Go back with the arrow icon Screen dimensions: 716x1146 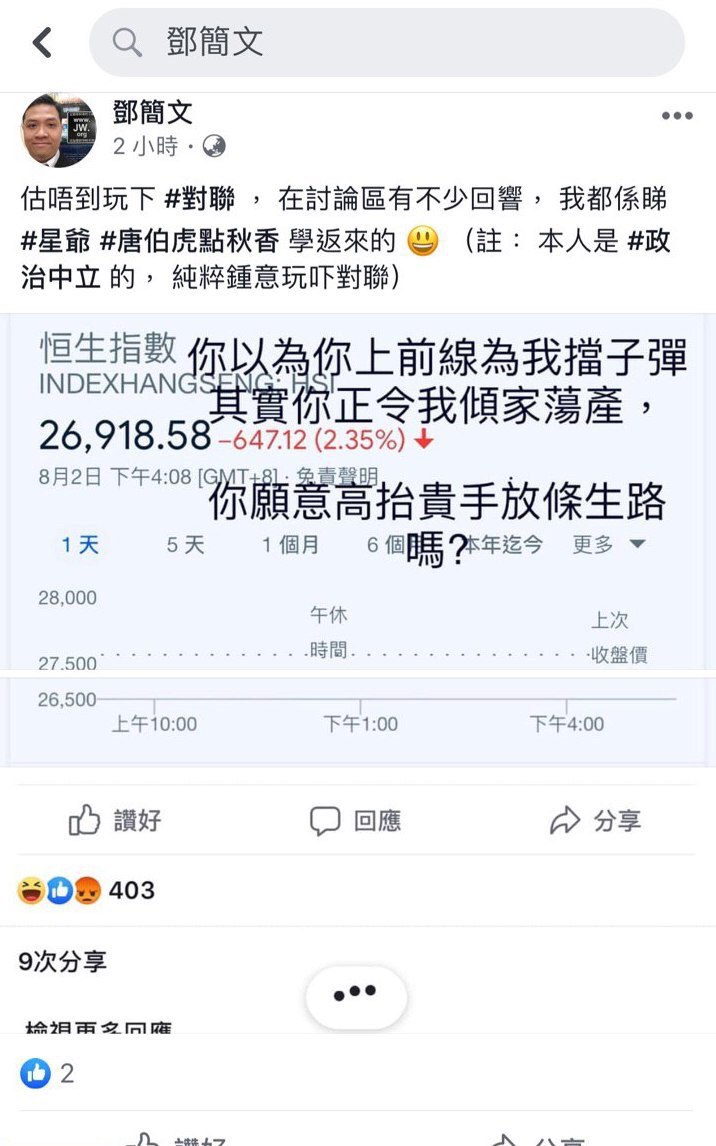[42, 42]
